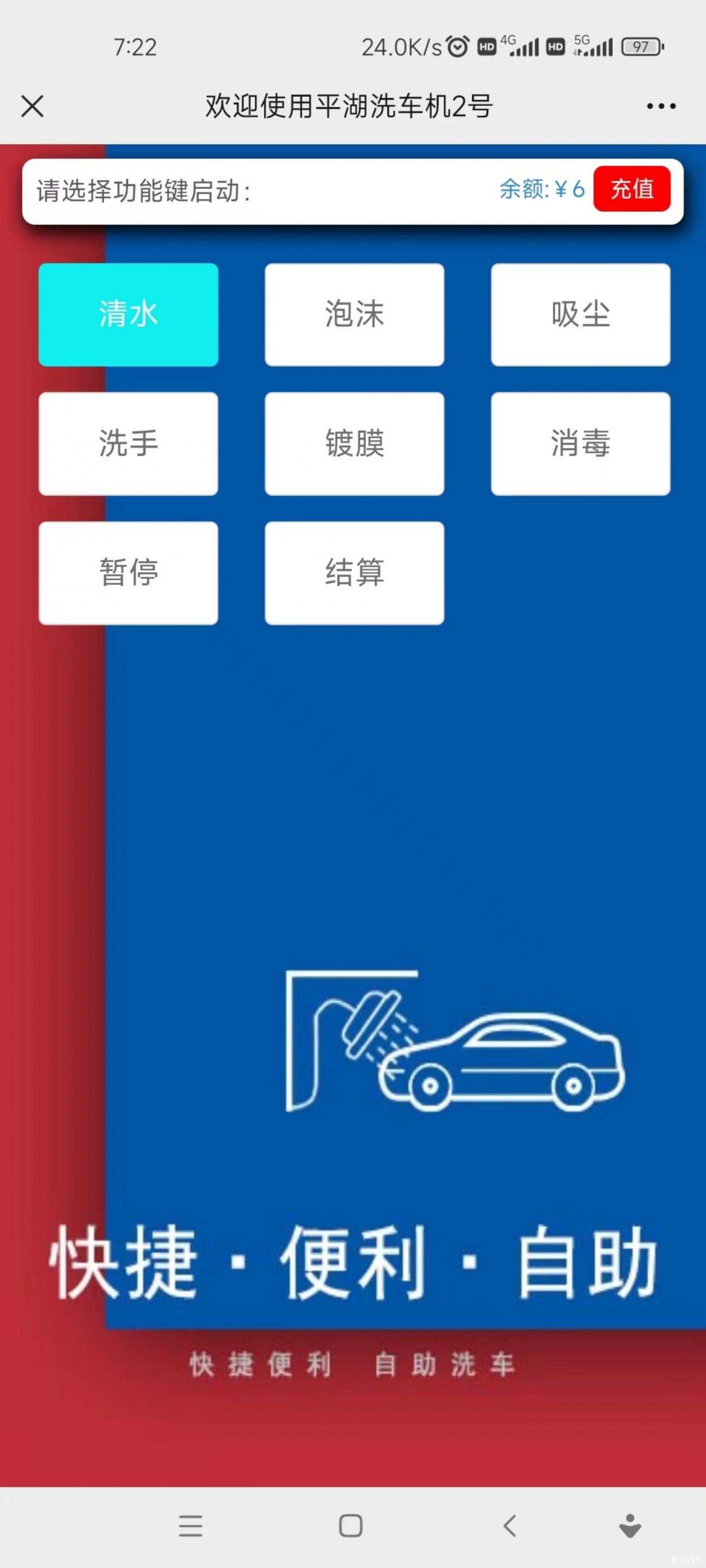The width and height of the screenshot is (706, 1568).
Task: Open the three-dot overflow menu
Action: point(661,106)
